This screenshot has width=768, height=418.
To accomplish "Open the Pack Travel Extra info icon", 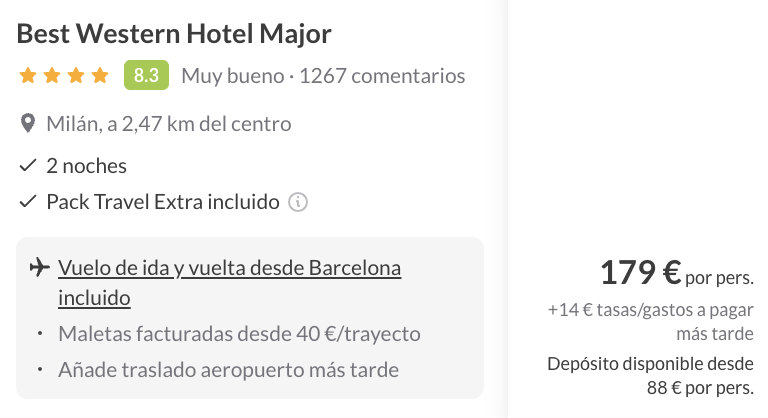I will point(297,202).
